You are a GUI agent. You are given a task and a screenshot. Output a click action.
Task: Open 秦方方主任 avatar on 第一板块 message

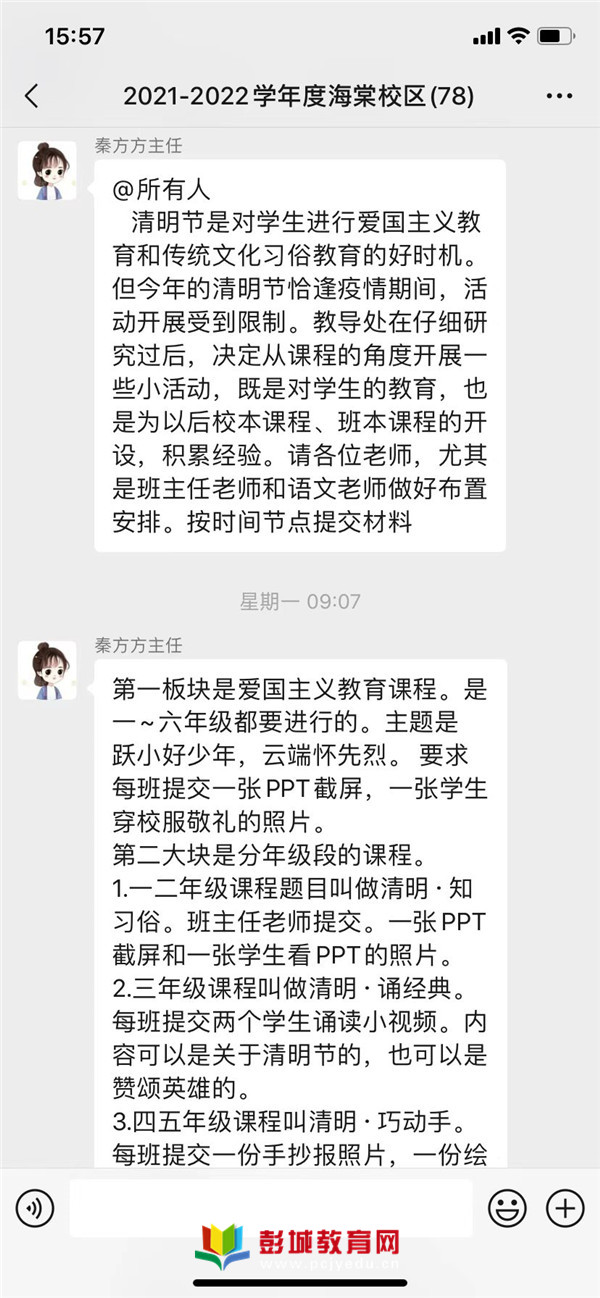coord(47,671)
